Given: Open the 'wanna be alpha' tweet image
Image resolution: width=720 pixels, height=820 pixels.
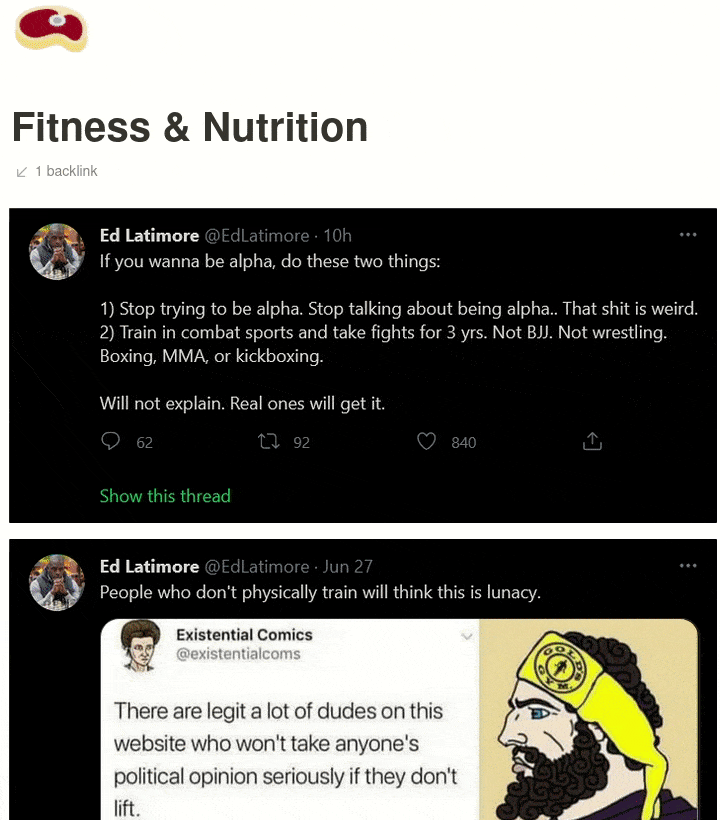Looking at the screenshot, I should pos(362,365).
